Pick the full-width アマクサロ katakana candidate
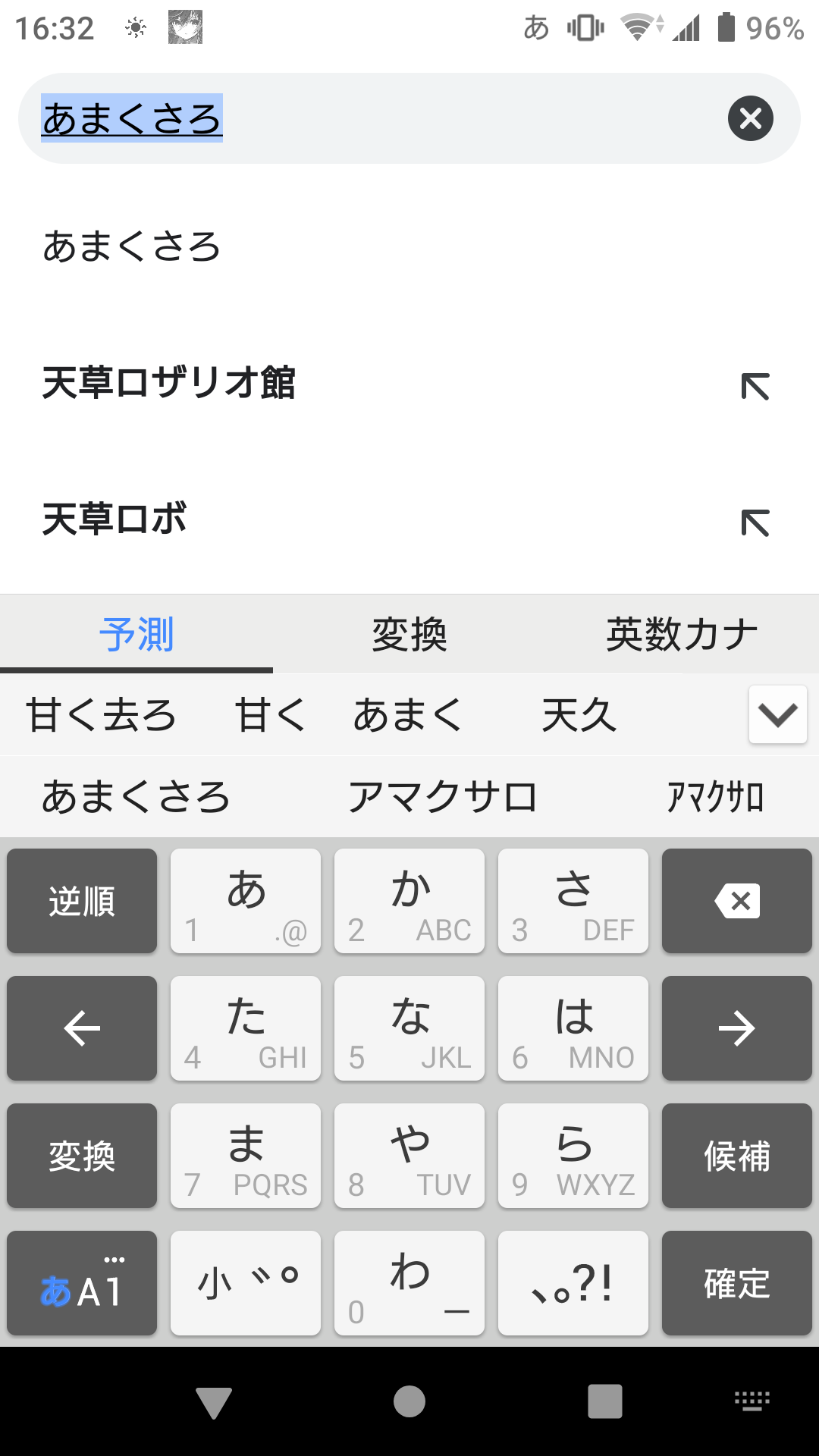The height and width of the screenshot is (1456, 819). (443, 797)
